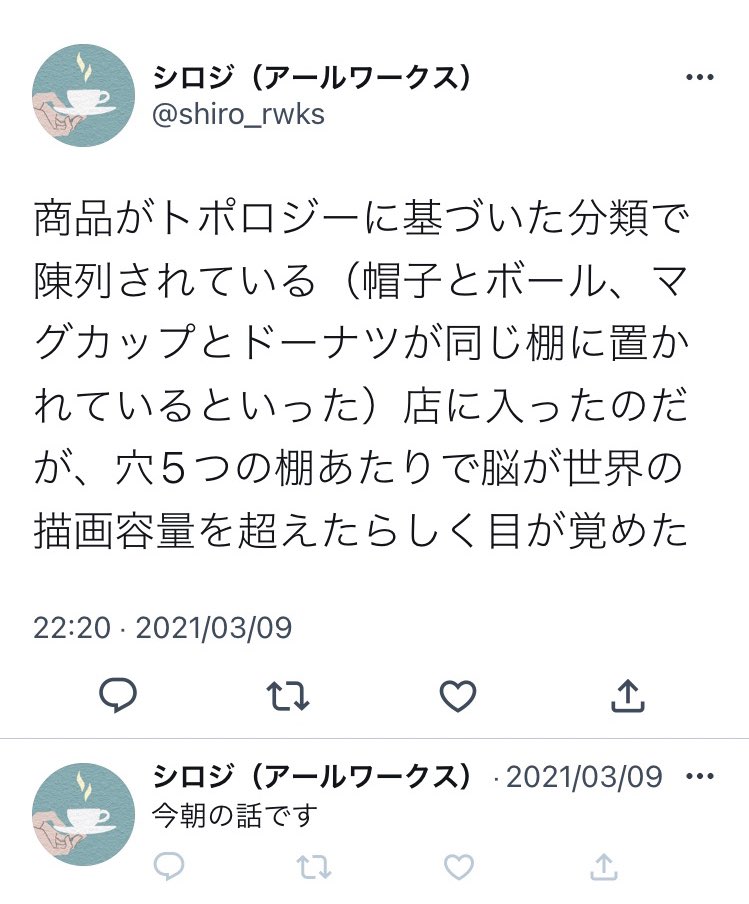Reply to the 今朝の話です tweet
Image resolution: width=749 pixels, height=904 pixels.
[169, 864]
